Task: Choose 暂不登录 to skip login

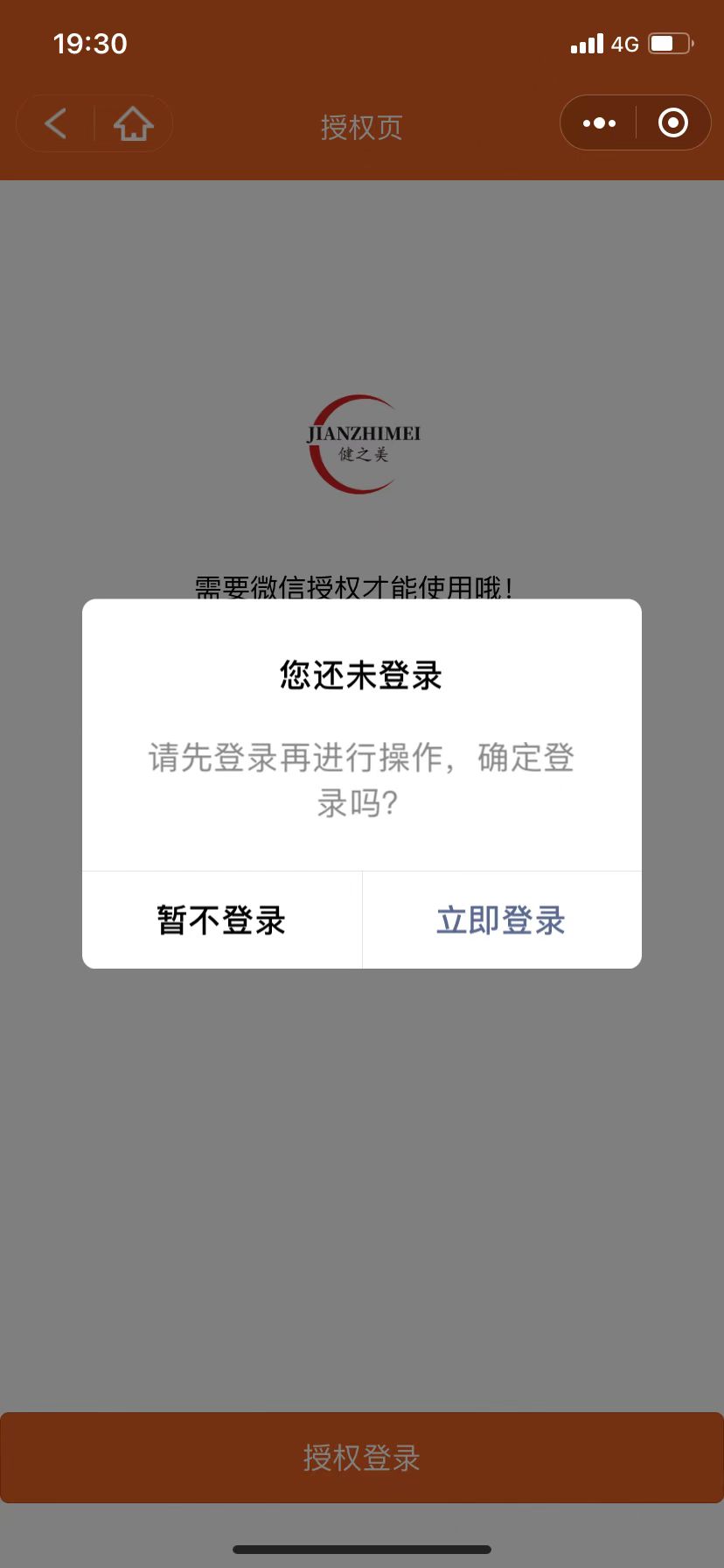Action: point(222,920)
